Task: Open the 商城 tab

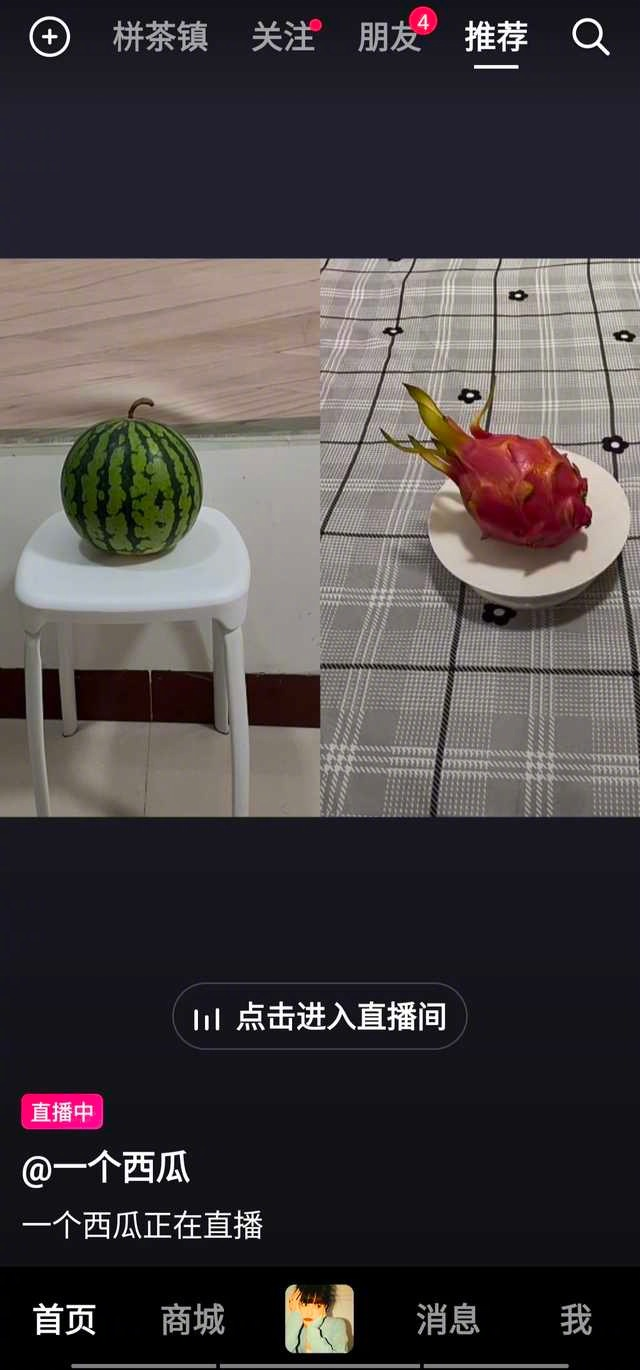Action: coord(193,1320)
